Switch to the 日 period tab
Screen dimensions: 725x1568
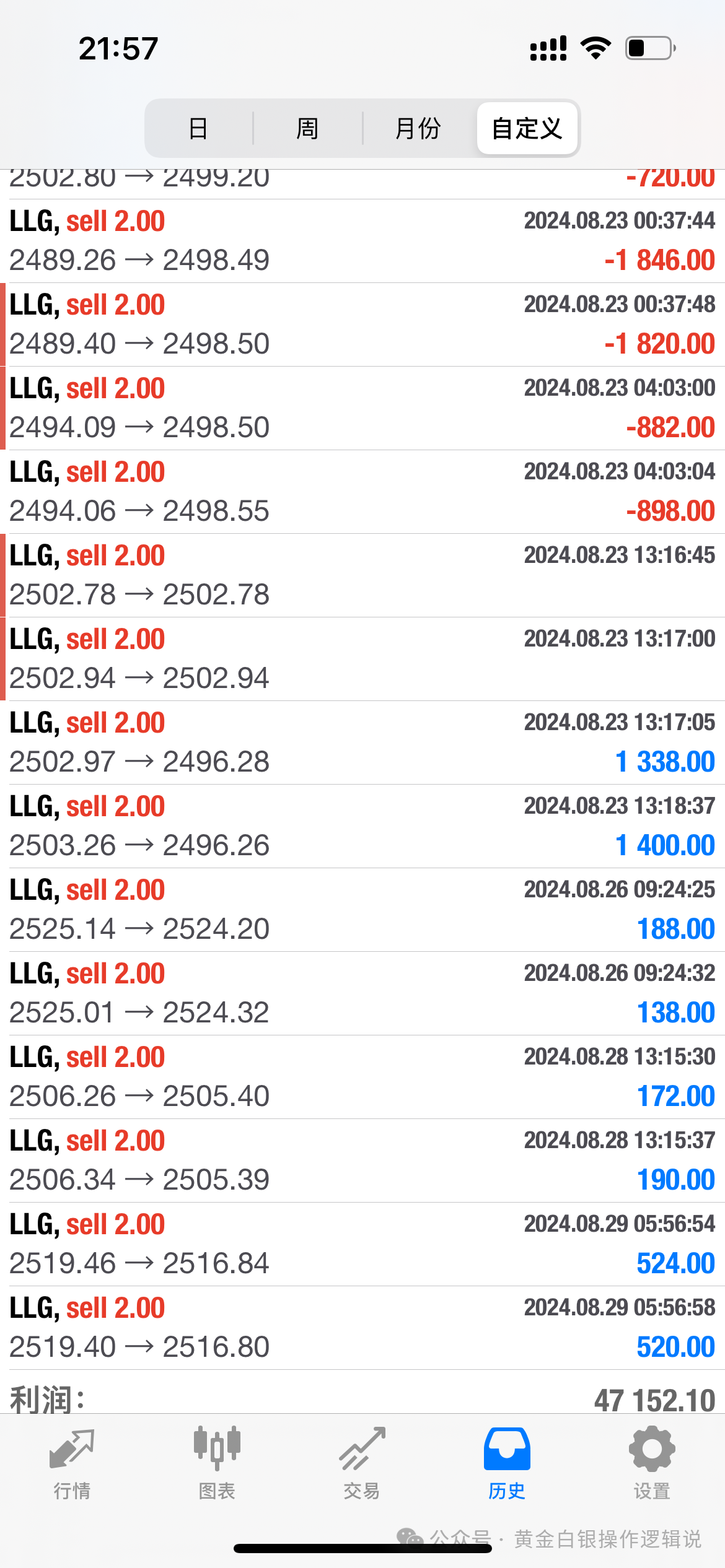point(199,129)
